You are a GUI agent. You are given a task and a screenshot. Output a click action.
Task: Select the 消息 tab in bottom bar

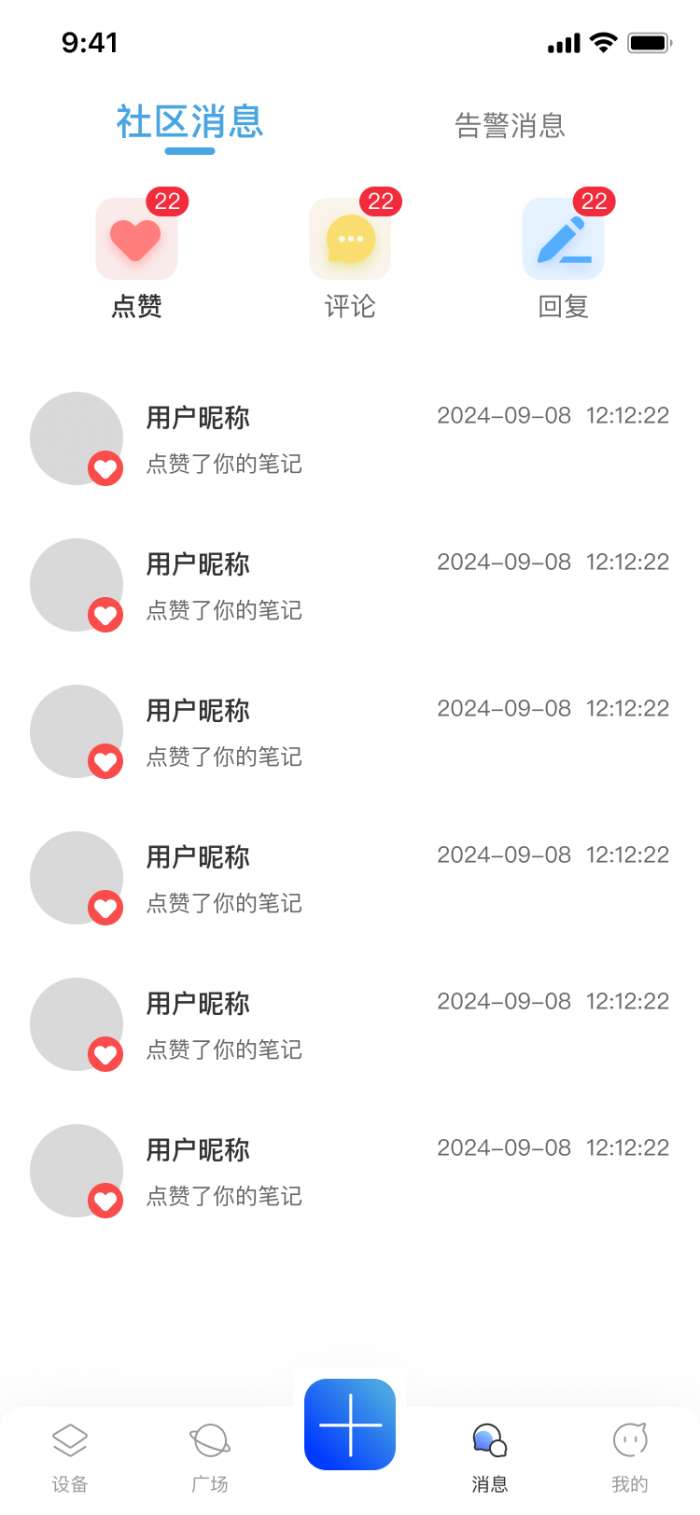(490, 1457)
